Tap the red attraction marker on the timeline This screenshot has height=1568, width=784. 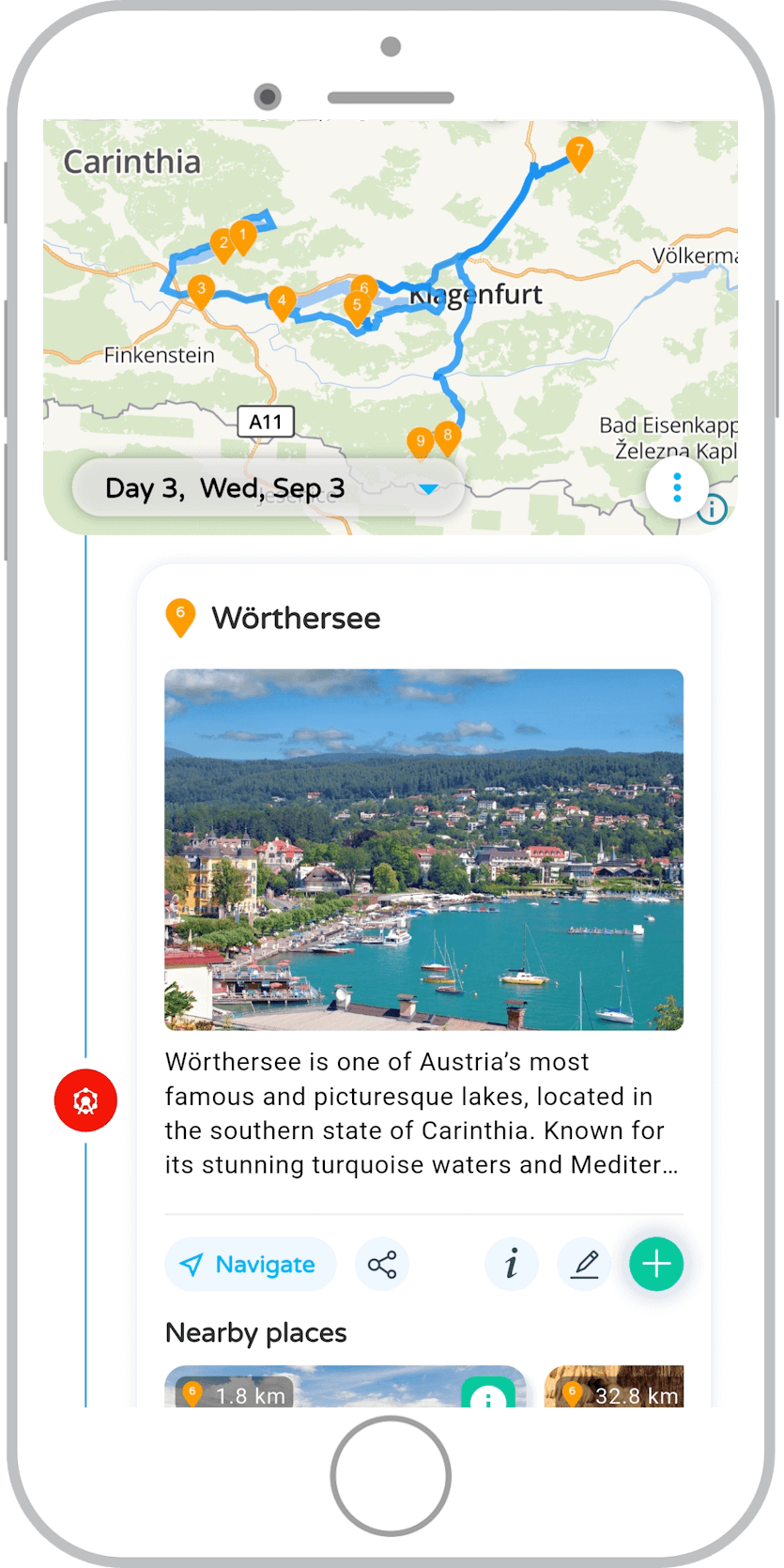[x=85, y=1099]
